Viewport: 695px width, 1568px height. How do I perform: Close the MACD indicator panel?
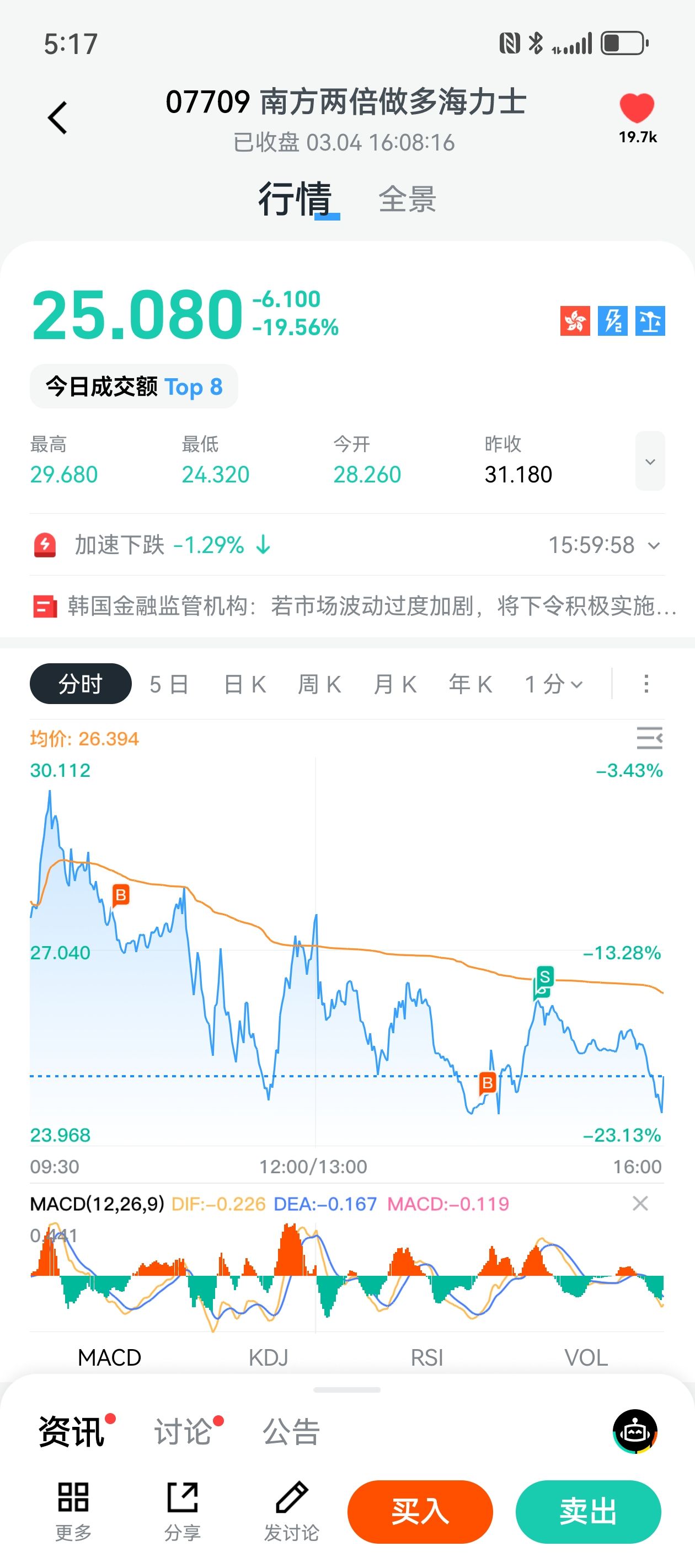(x=640, y=1204)
